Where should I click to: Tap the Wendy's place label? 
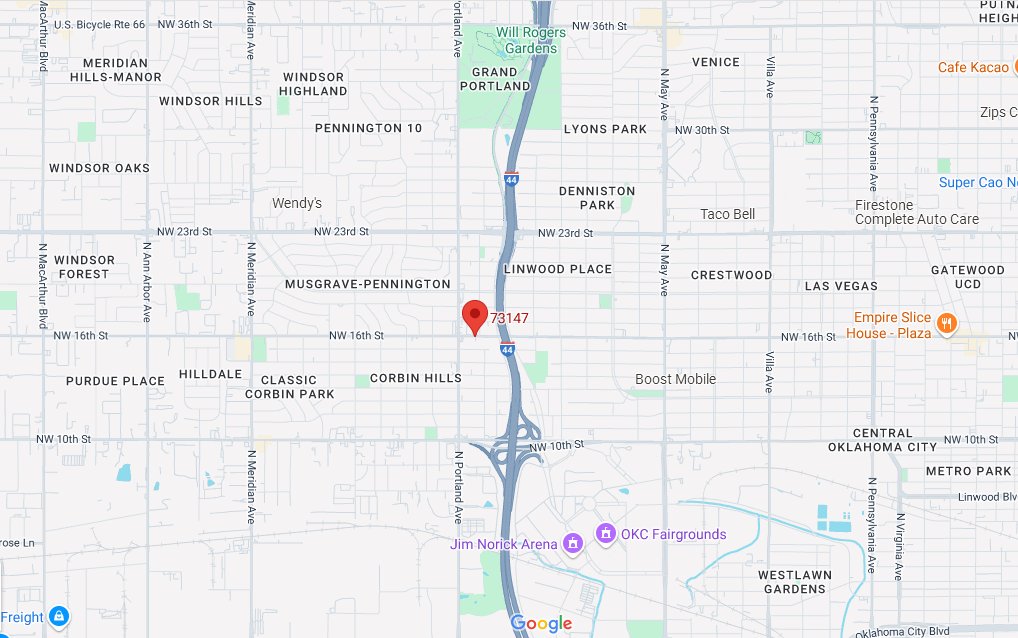click(297, 203)
